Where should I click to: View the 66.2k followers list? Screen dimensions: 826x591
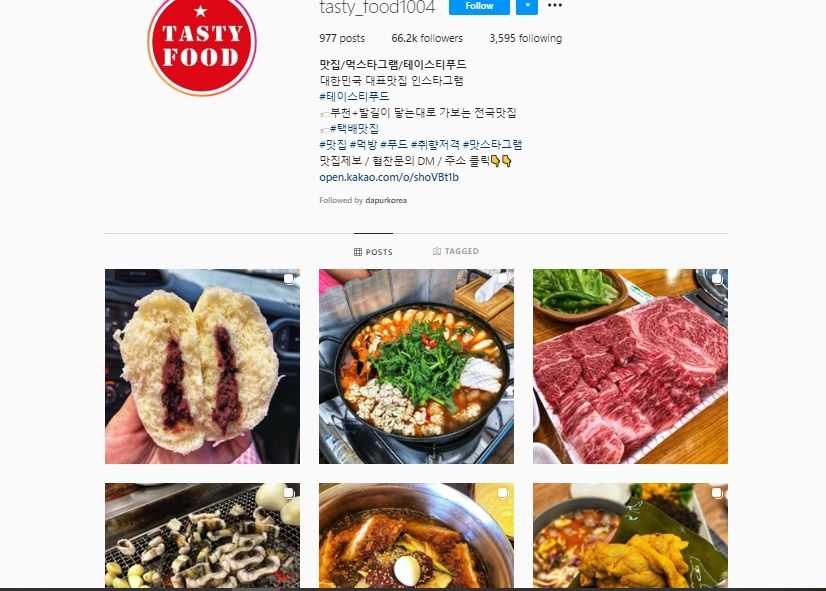(427, 38)
